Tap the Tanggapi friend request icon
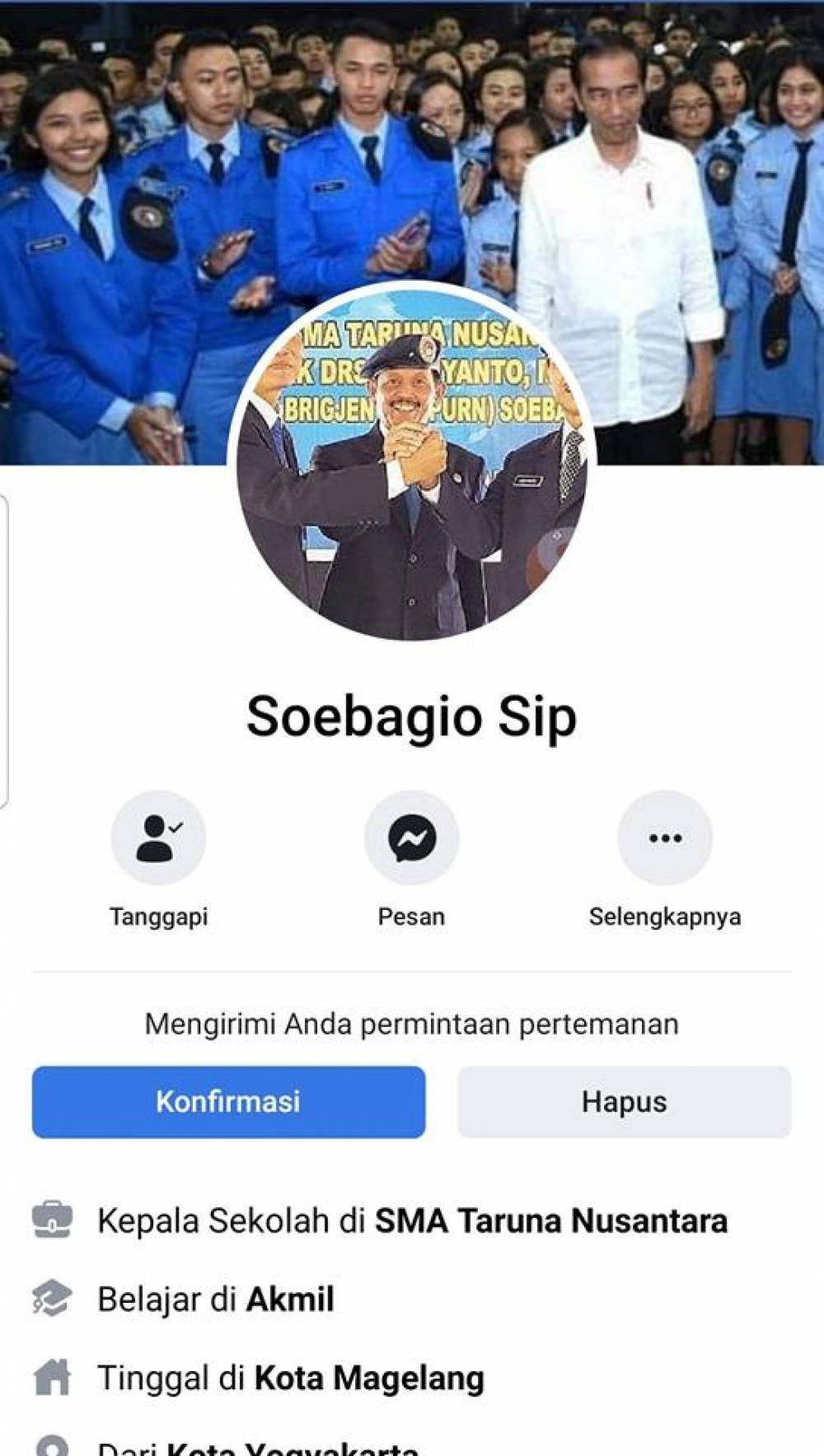 point(158,838)
